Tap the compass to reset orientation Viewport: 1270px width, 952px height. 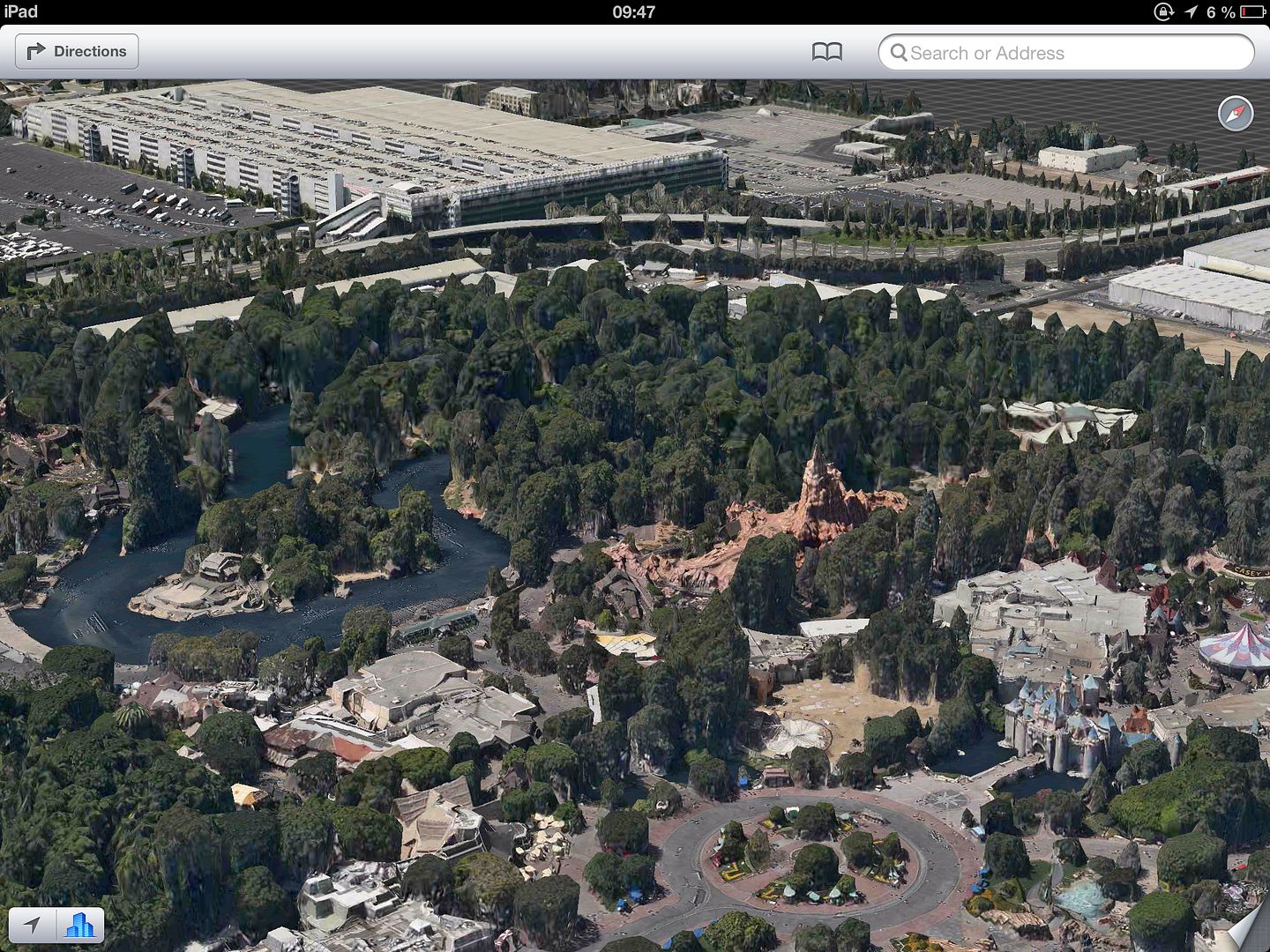[1235, 114]
